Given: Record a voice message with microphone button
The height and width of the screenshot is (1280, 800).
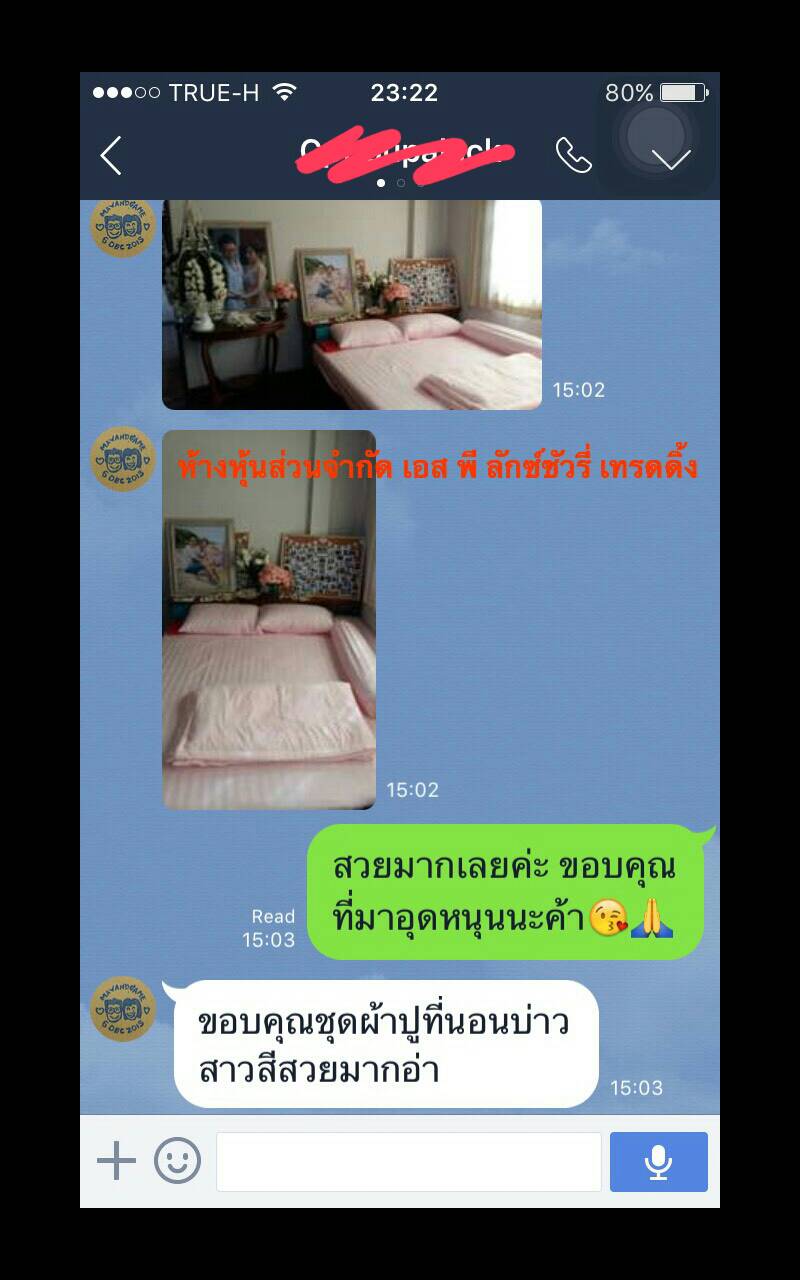Looking at the screenshot, I should [658, 1161].
